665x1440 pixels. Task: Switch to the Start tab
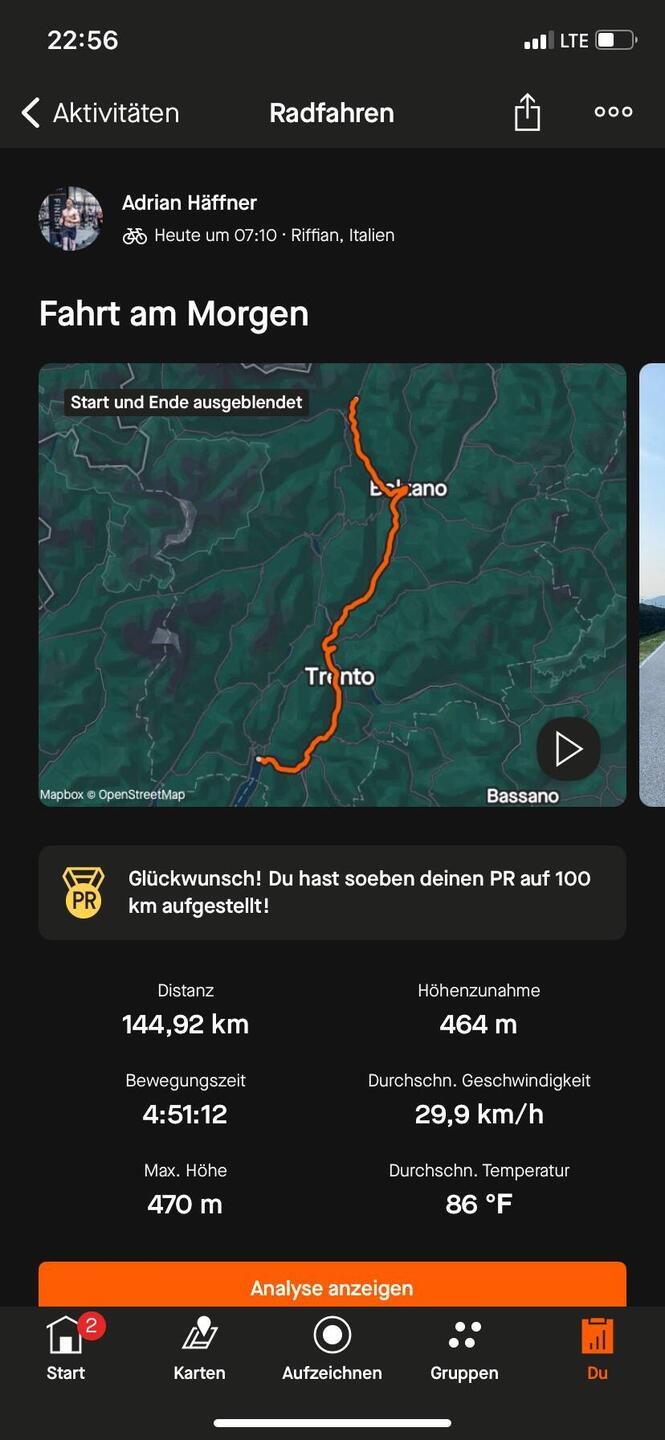(66, 1348)
